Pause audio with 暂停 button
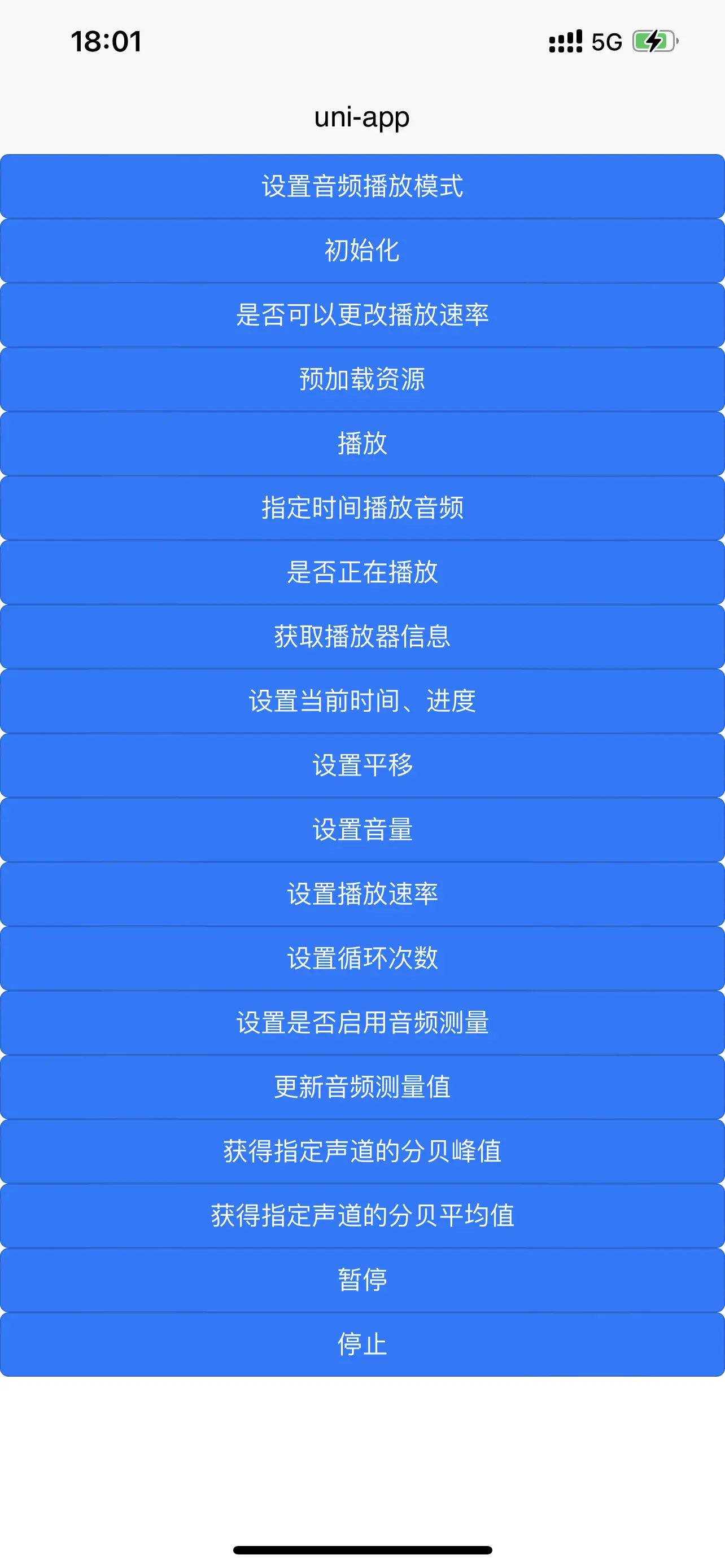The height and width of the screenshot is (1568, 725). 362,1280
